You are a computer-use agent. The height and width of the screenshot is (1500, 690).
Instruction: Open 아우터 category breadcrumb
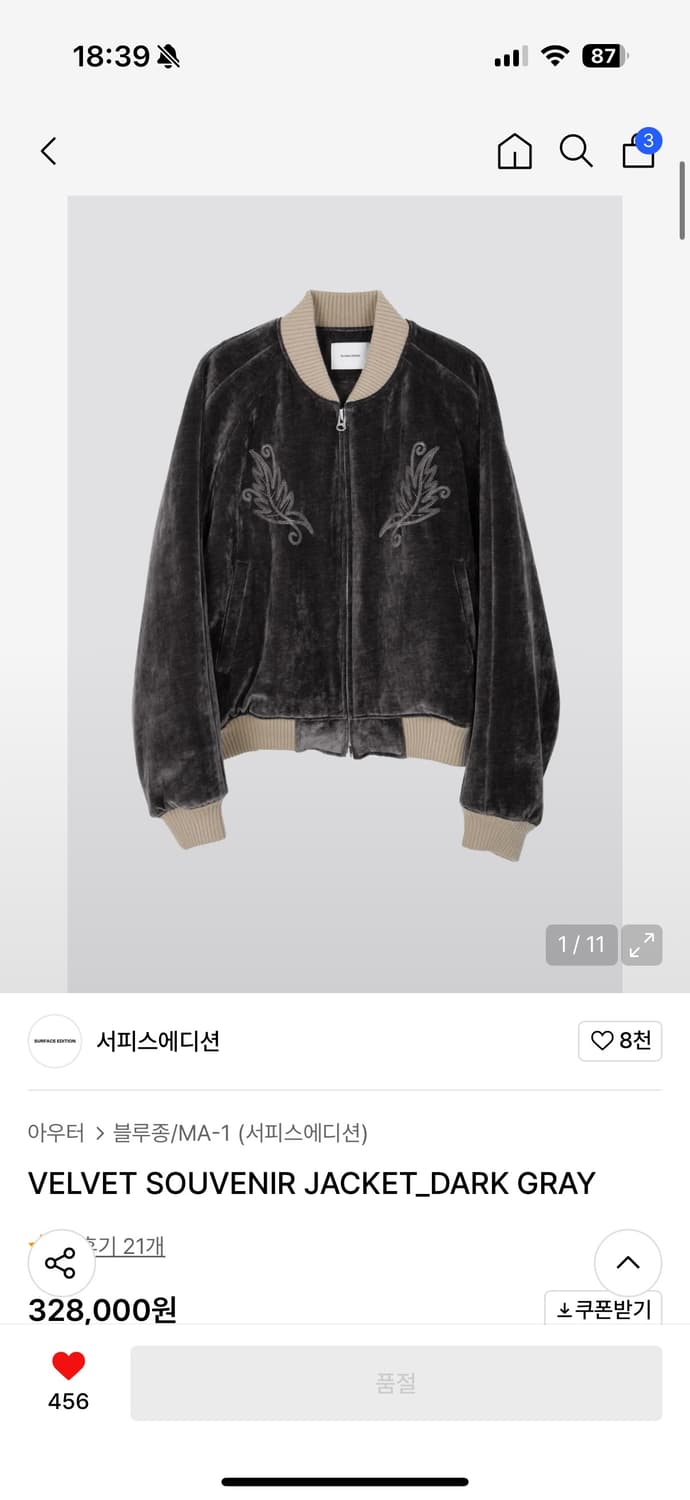(x=56, y=1133)
